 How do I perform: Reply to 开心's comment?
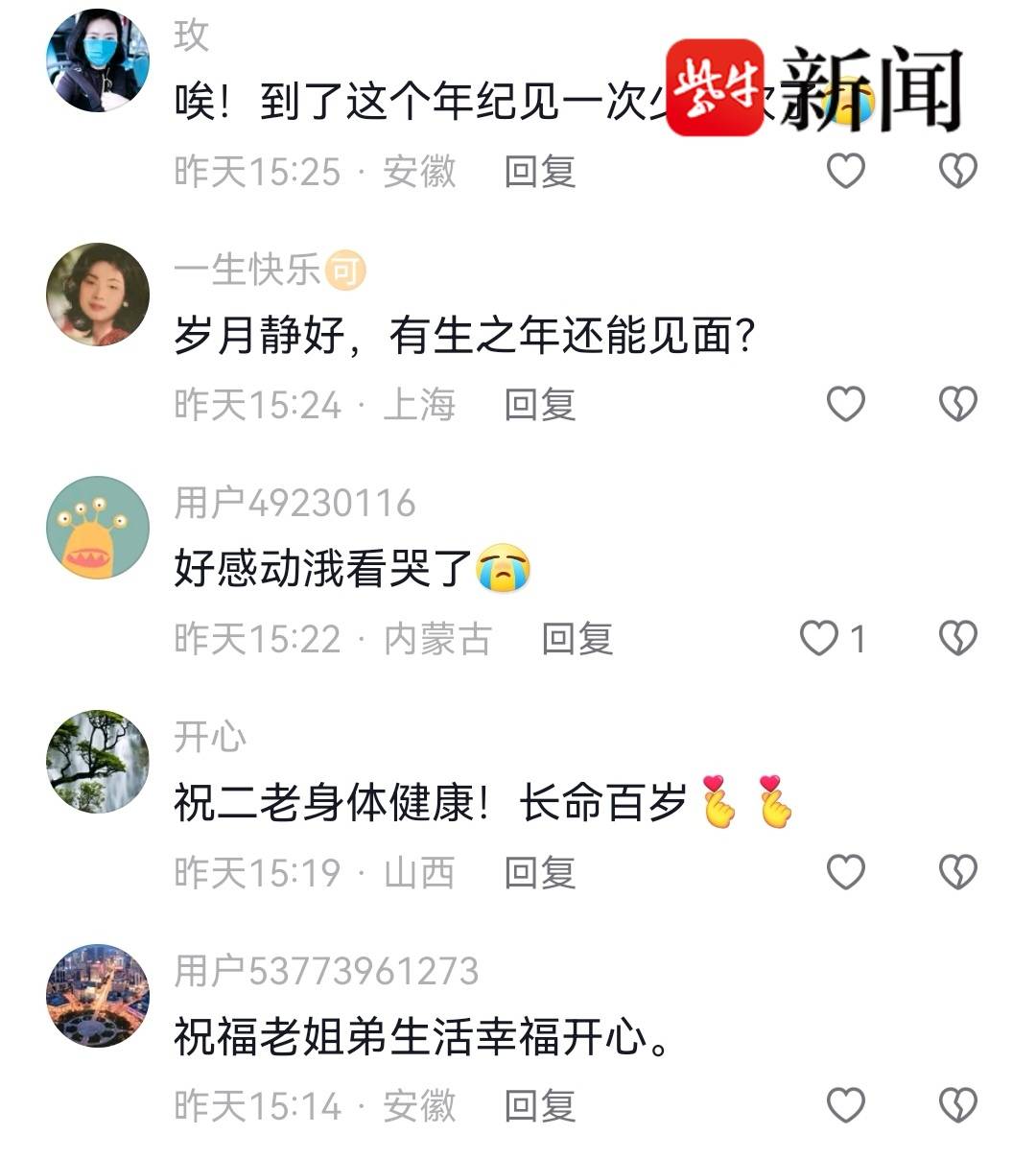pyautogui.click(x=539, y=873)
